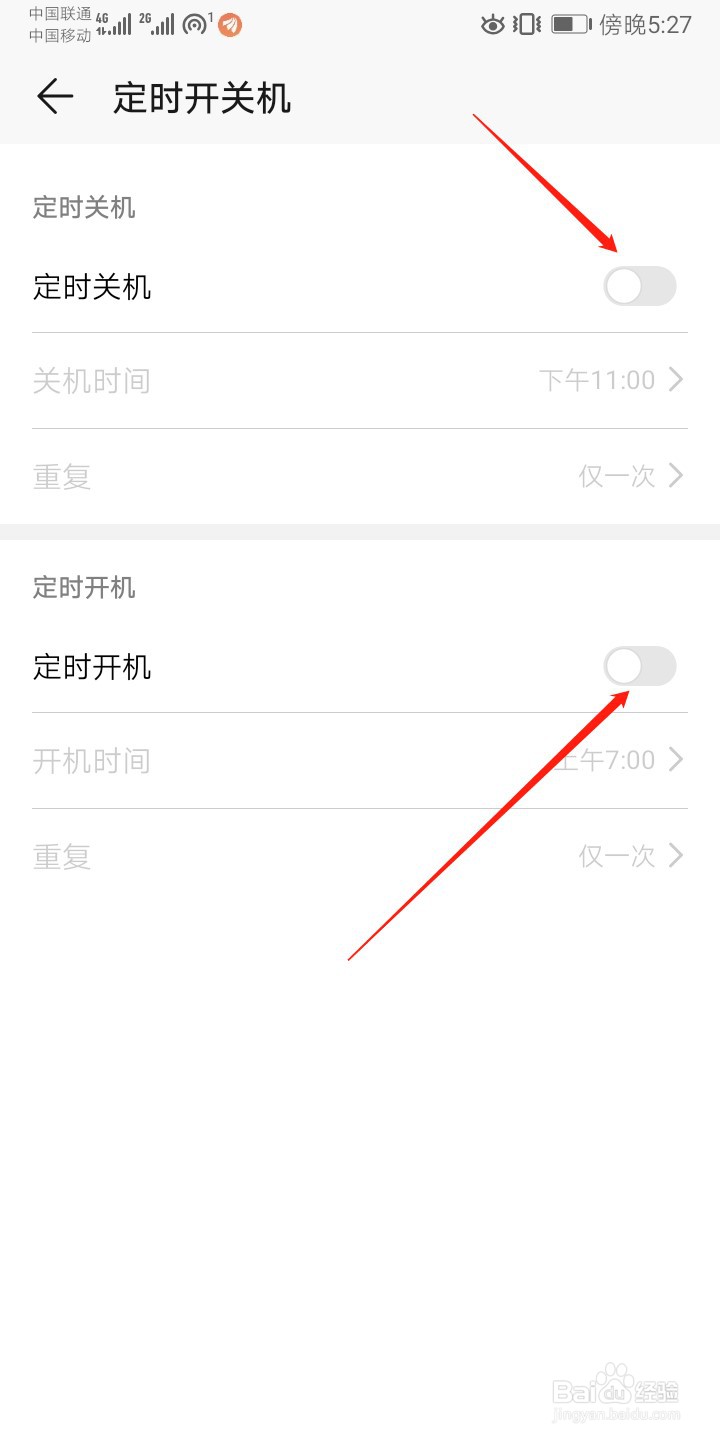Click the vibrate mode status icon
The height and width of the screenshot is (1440, 720).
coord(525,26)
